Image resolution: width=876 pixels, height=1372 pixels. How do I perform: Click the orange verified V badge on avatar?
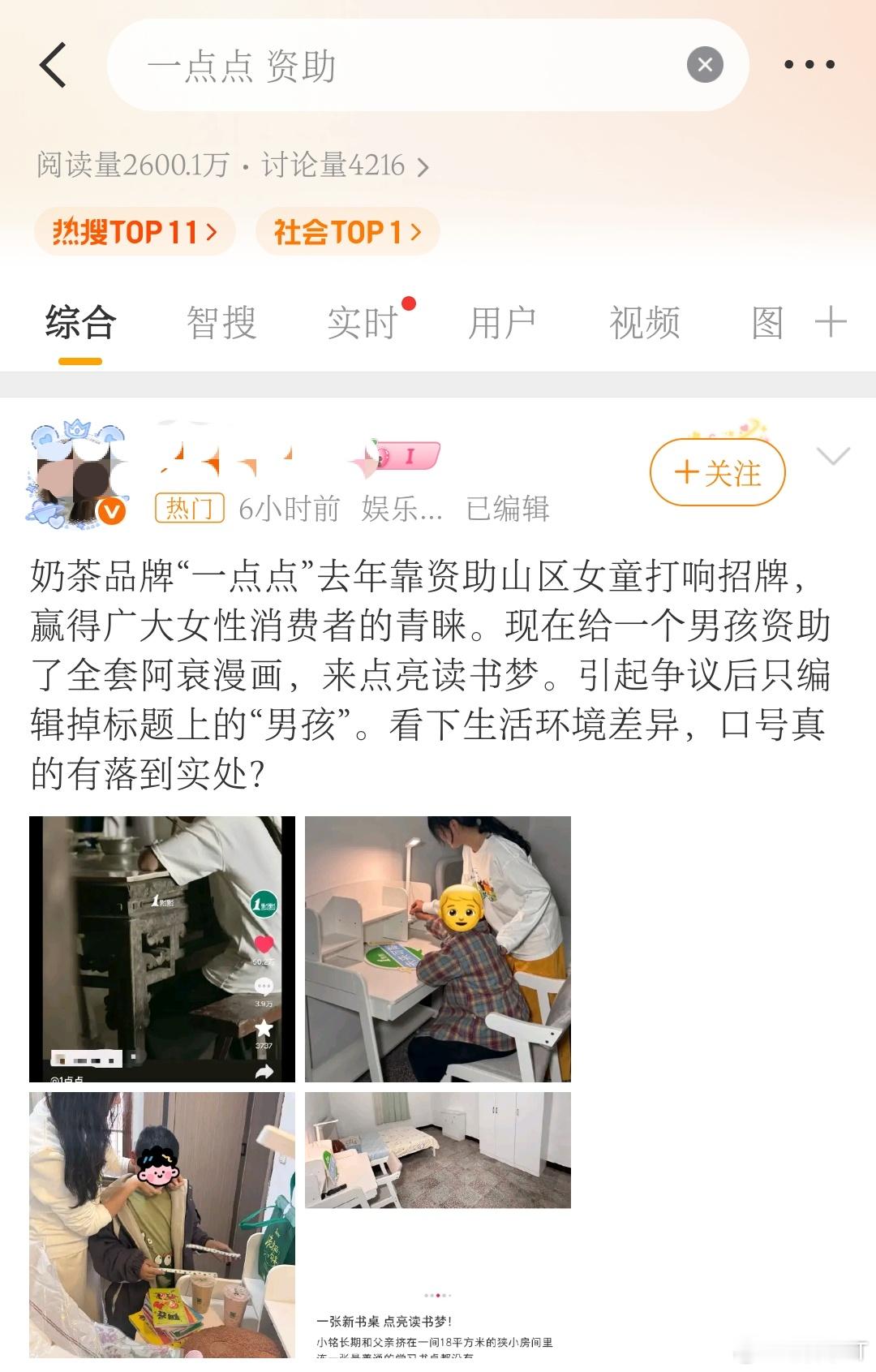tap(110, 510)
